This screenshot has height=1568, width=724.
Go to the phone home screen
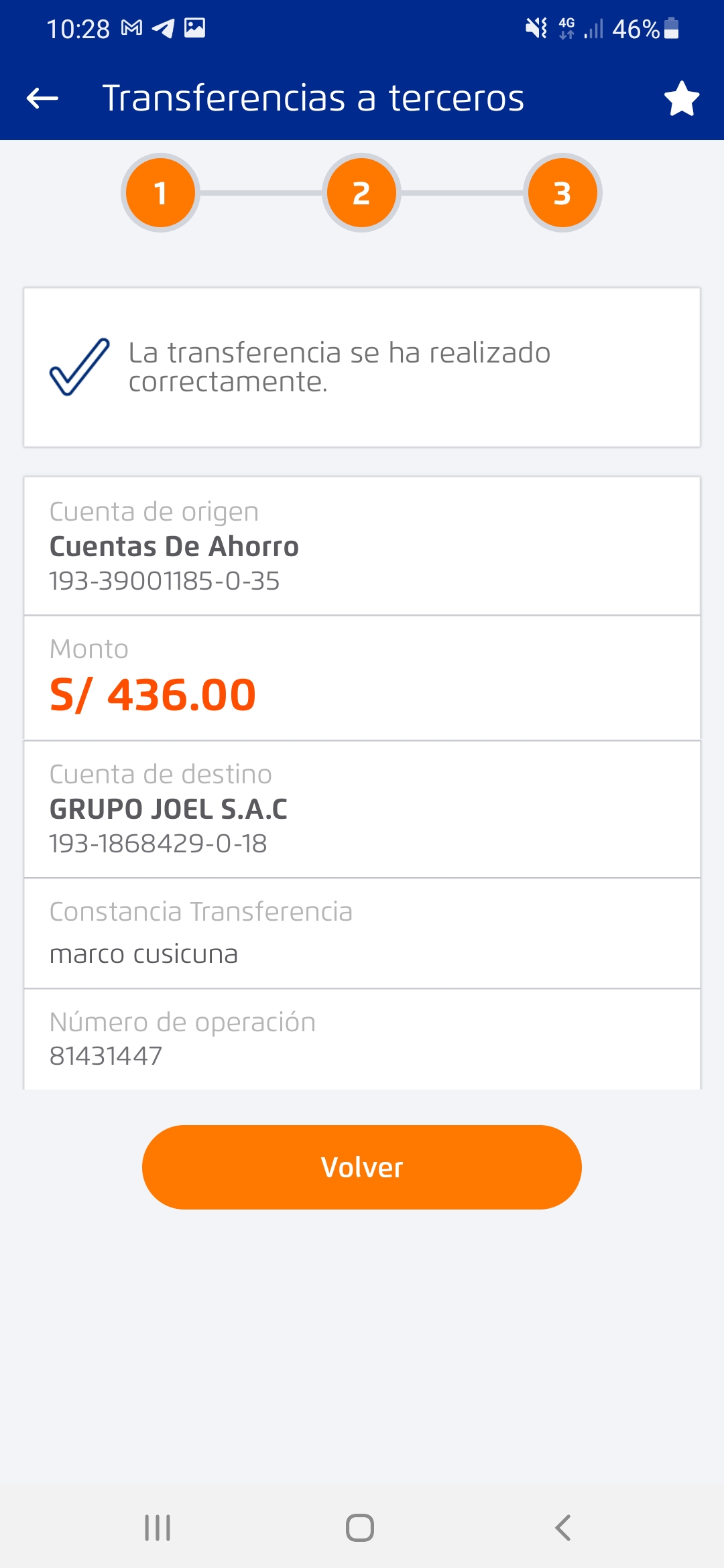coord(360,1528)
